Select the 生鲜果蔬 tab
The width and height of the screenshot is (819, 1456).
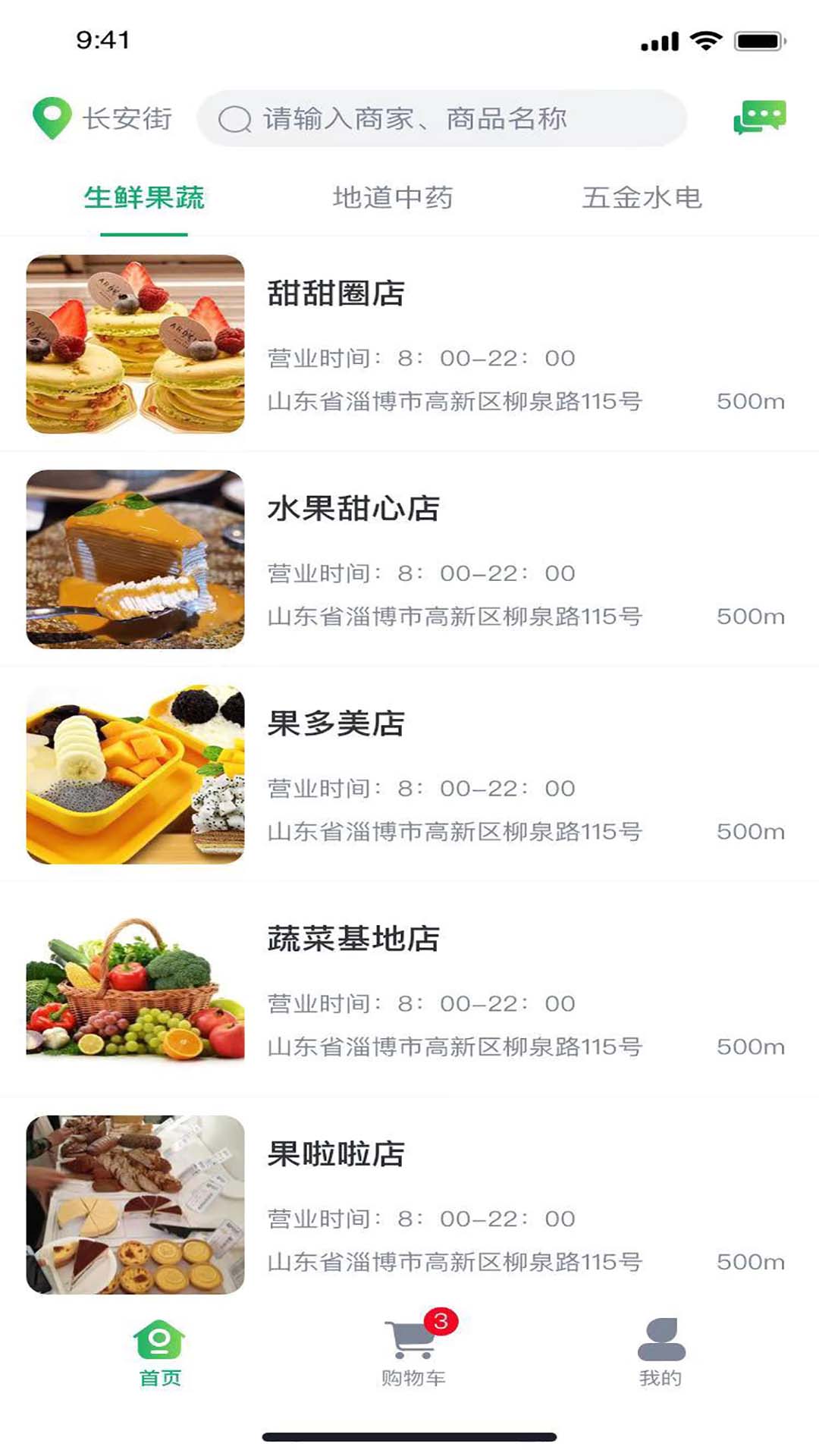(144, 199)
